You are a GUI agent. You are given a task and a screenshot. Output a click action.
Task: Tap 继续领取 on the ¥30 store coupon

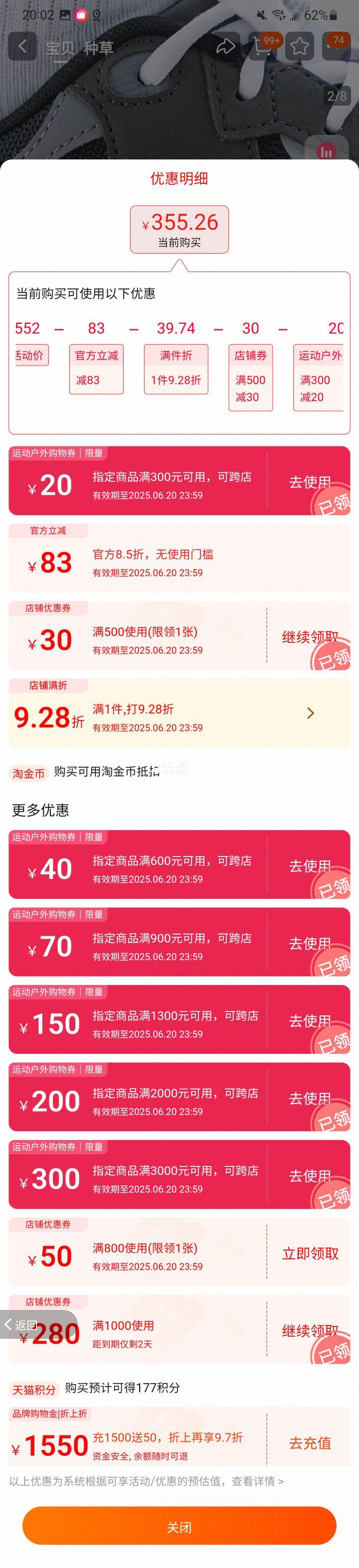[309, 637]
